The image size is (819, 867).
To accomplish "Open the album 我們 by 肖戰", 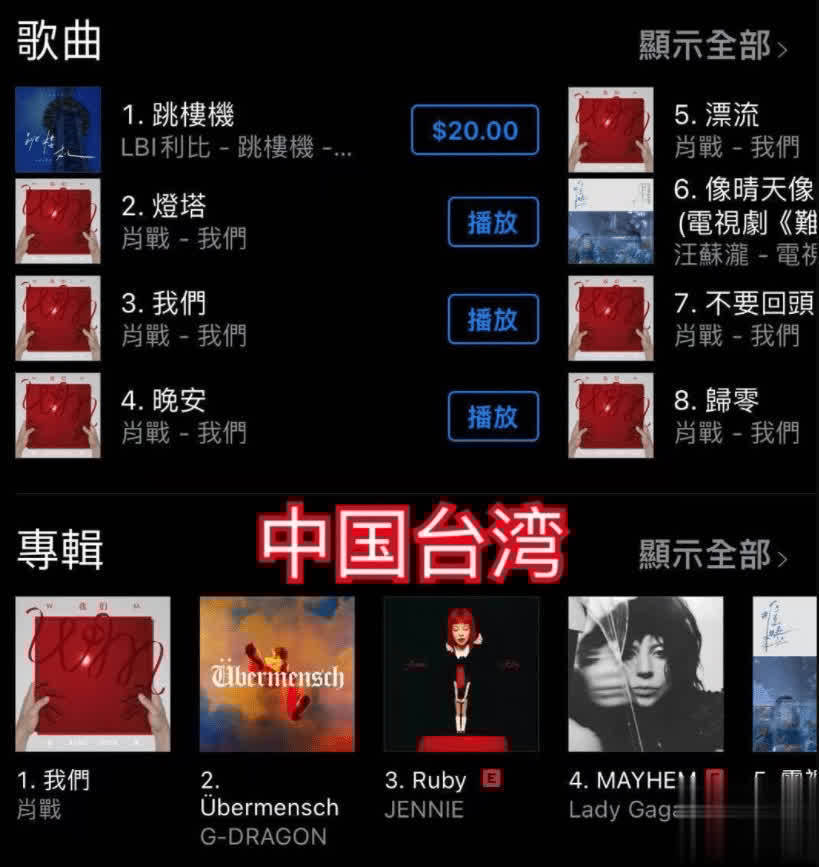I will pos(93,674).
